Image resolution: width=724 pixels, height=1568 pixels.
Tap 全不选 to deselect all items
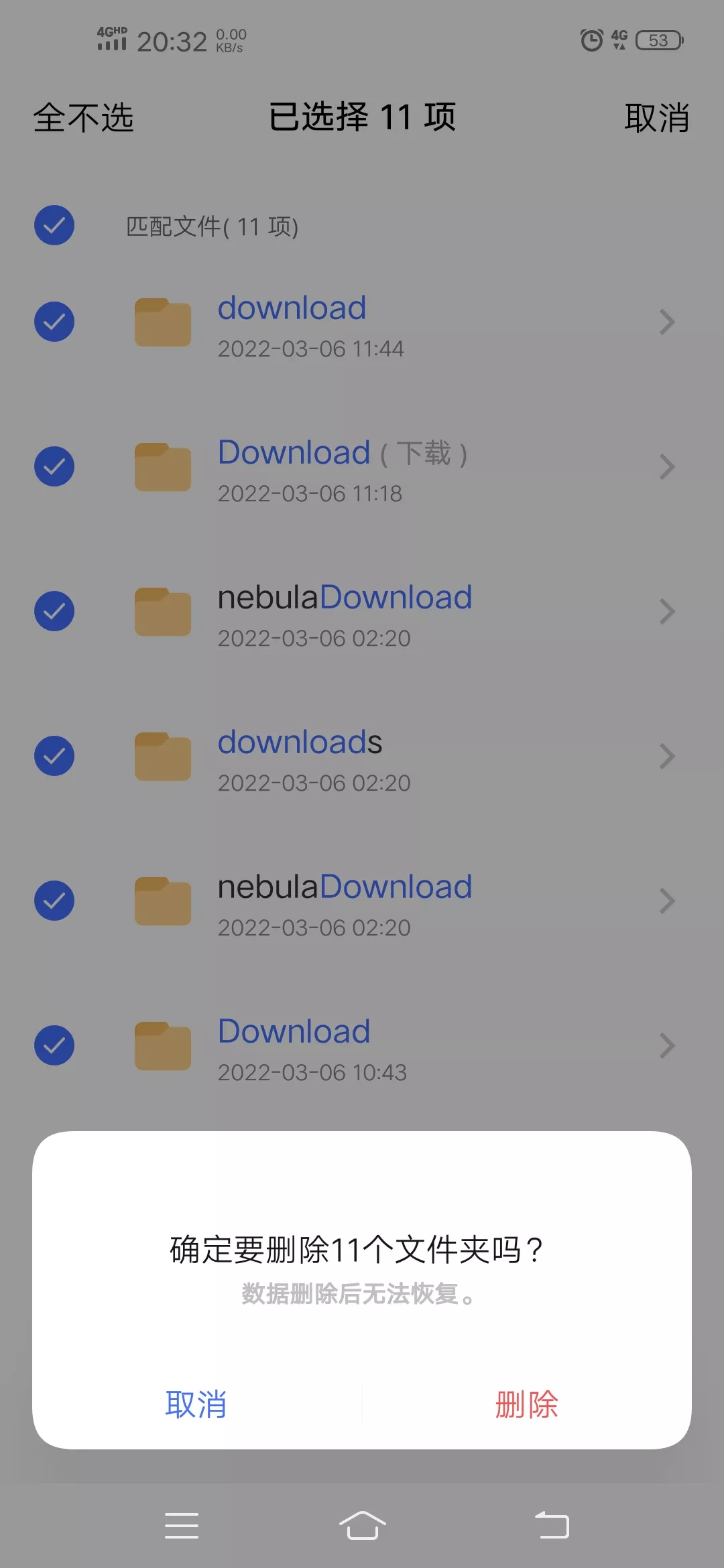click(84, 118)
